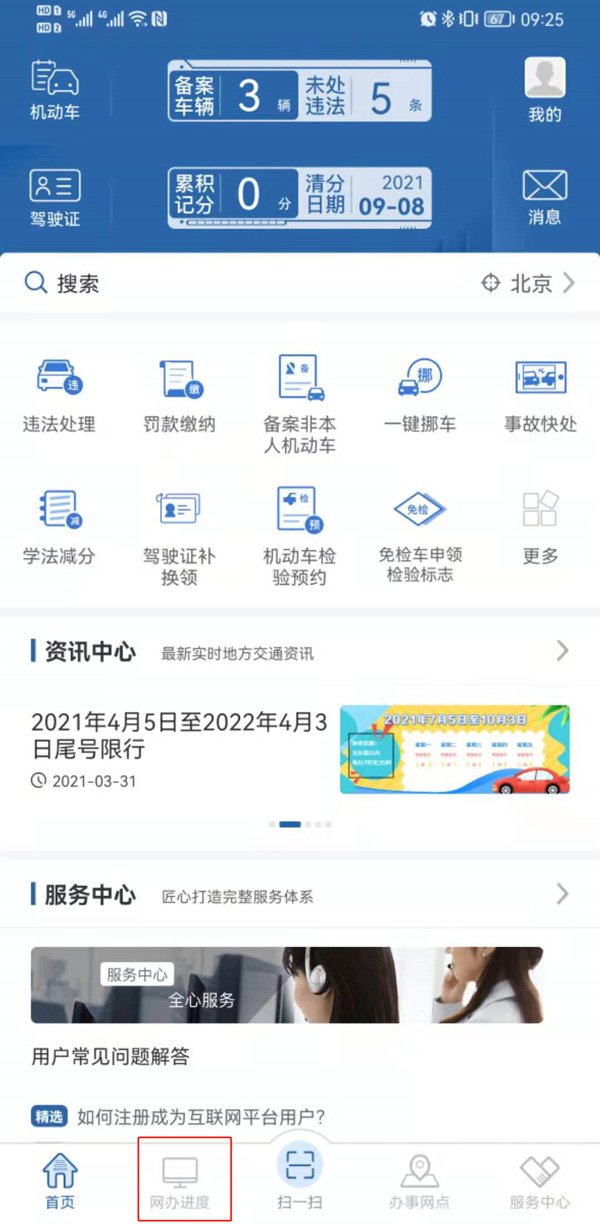Open 事故快处 accident handling
Screen dimensions: 600x1224
540,395
